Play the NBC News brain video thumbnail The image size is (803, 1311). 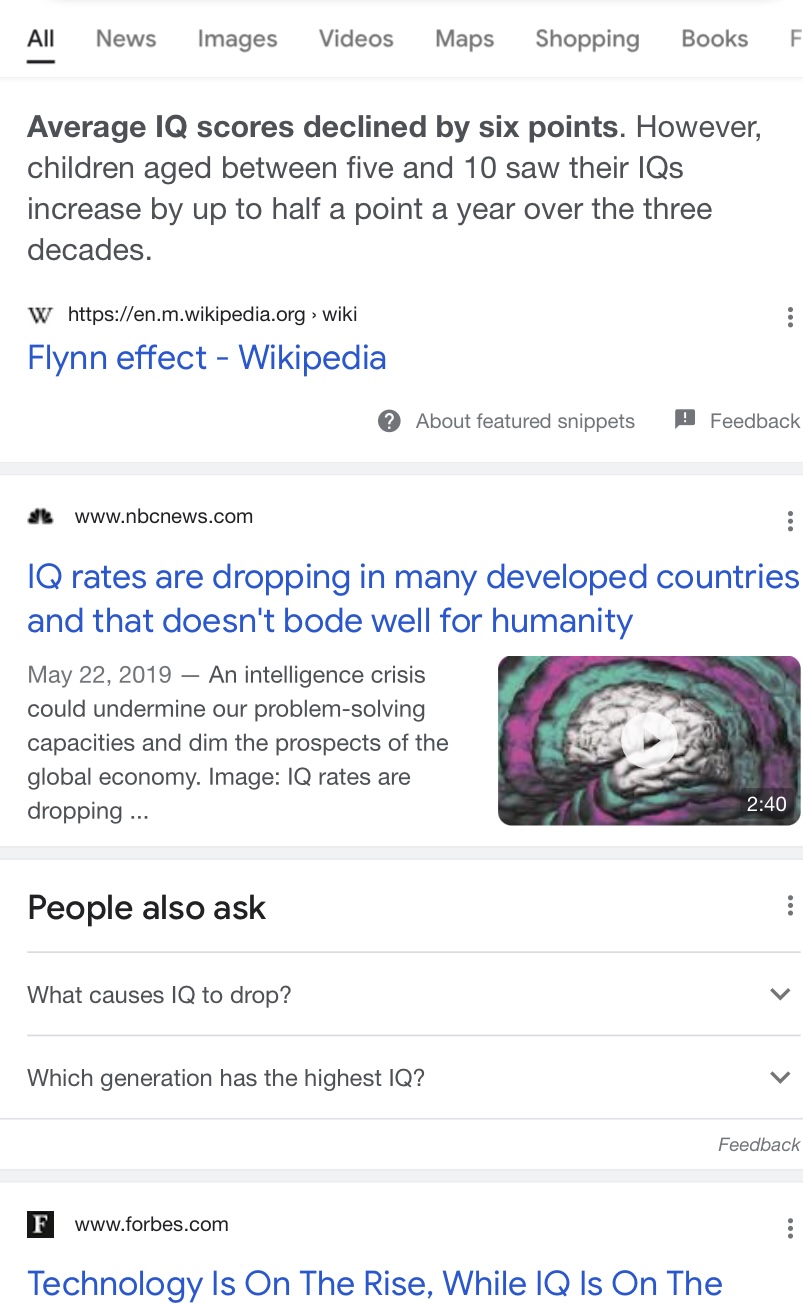(x=649, y=740)
